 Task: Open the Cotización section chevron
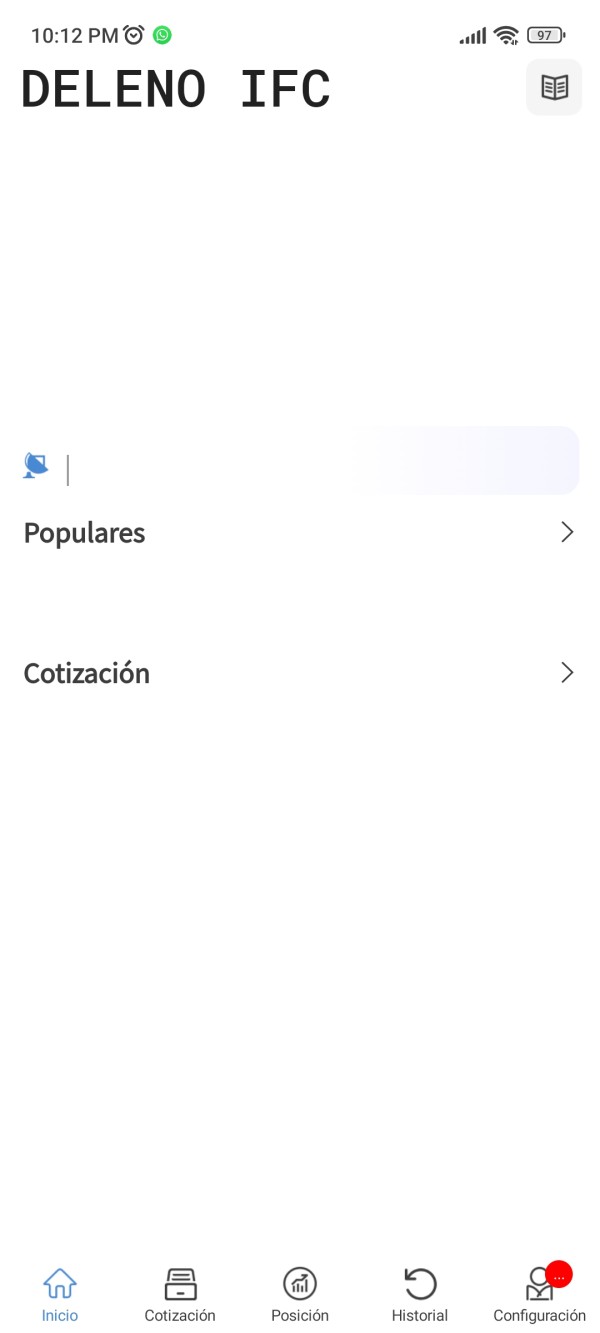tap(567, 673)
